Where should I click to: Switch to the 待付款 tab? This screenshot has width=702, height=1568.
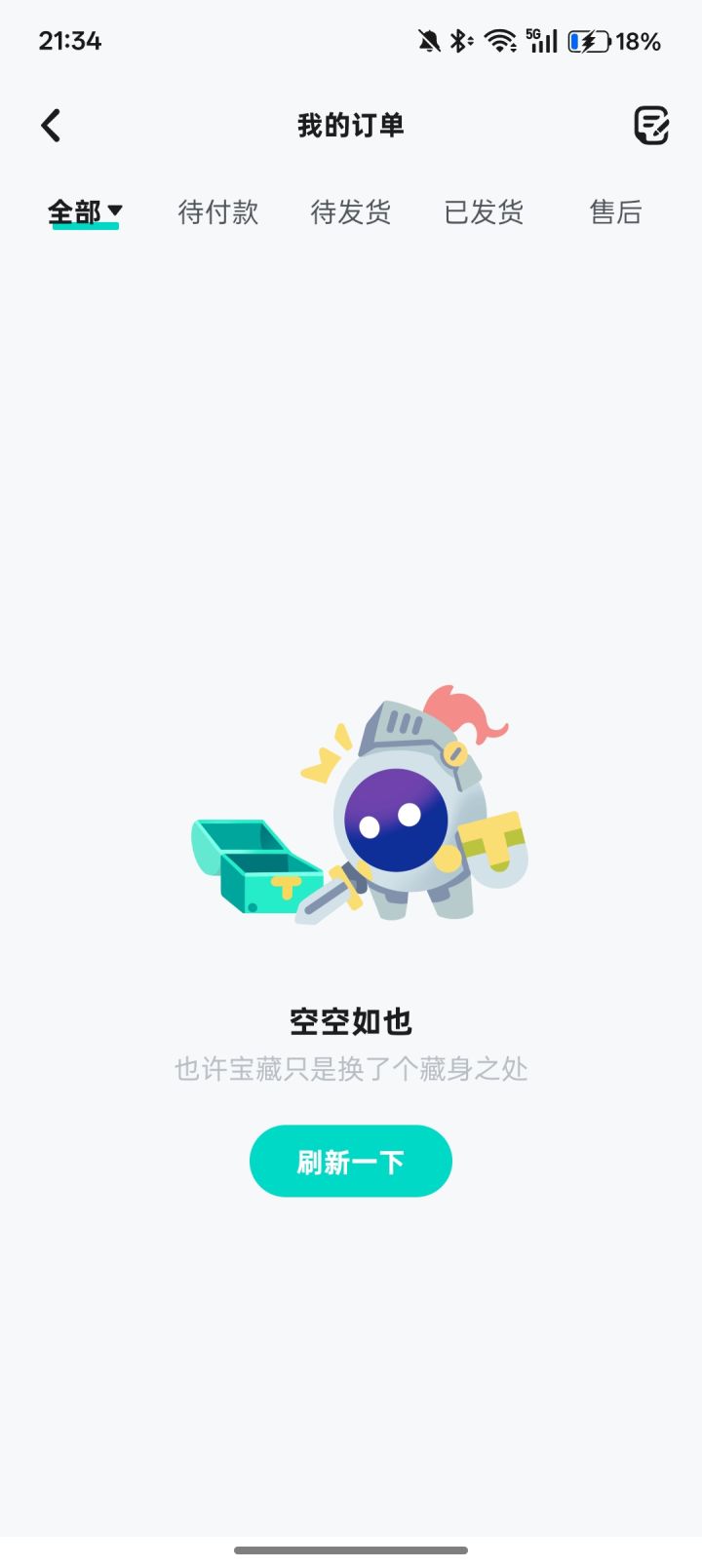coord(218,212)
